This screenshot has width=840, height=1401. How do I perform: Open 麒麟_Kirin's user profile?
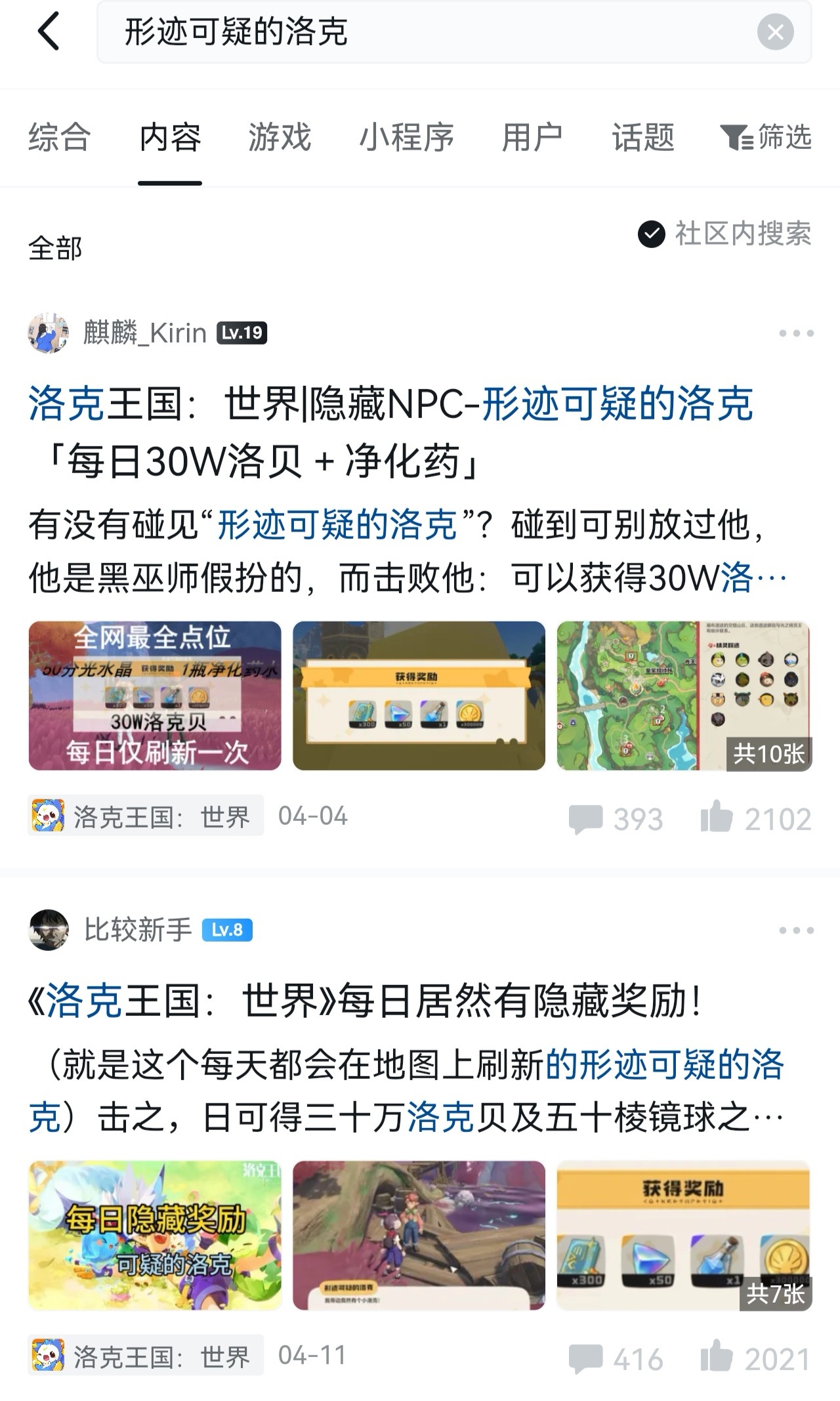tap(145, 333)
